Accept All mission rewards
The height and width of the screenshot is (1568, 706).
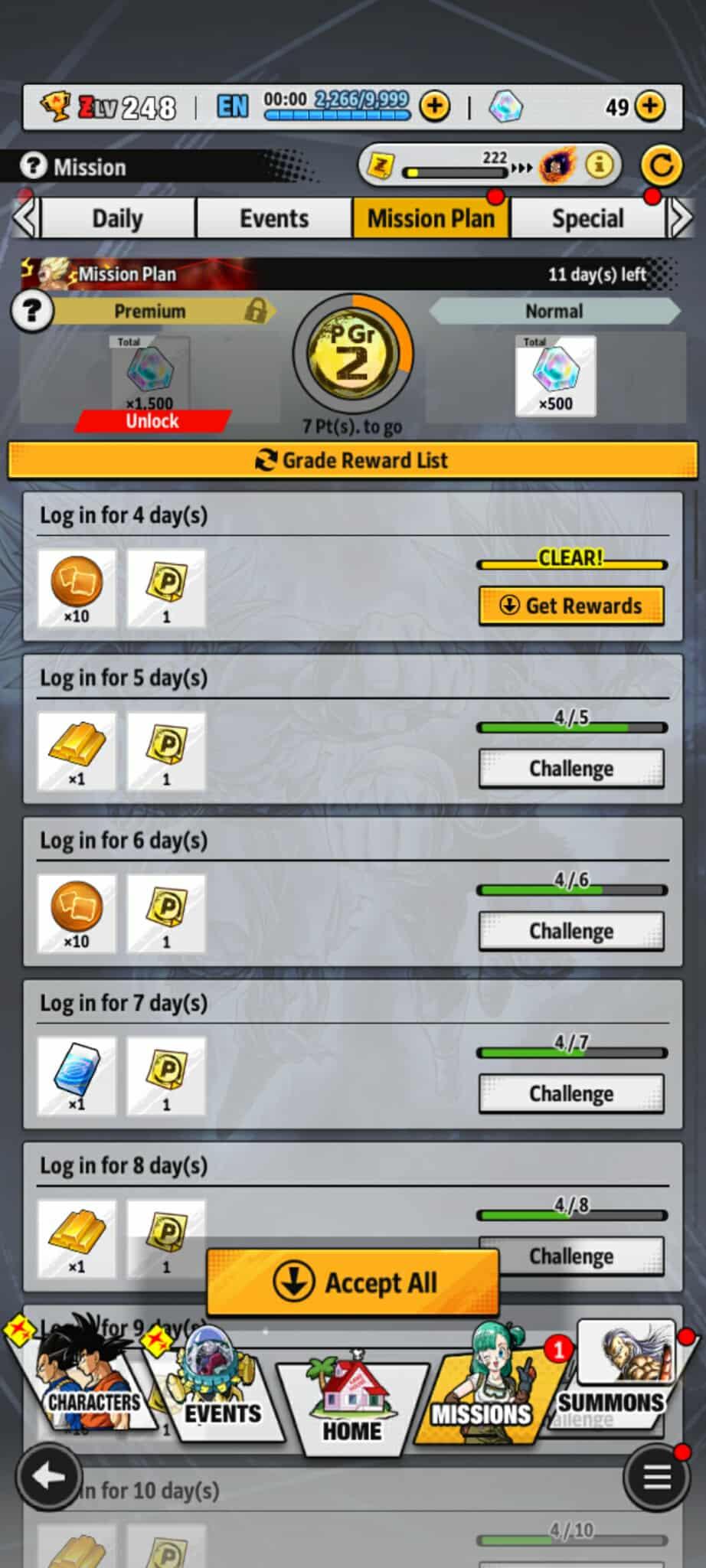(x=353, y=1282)
